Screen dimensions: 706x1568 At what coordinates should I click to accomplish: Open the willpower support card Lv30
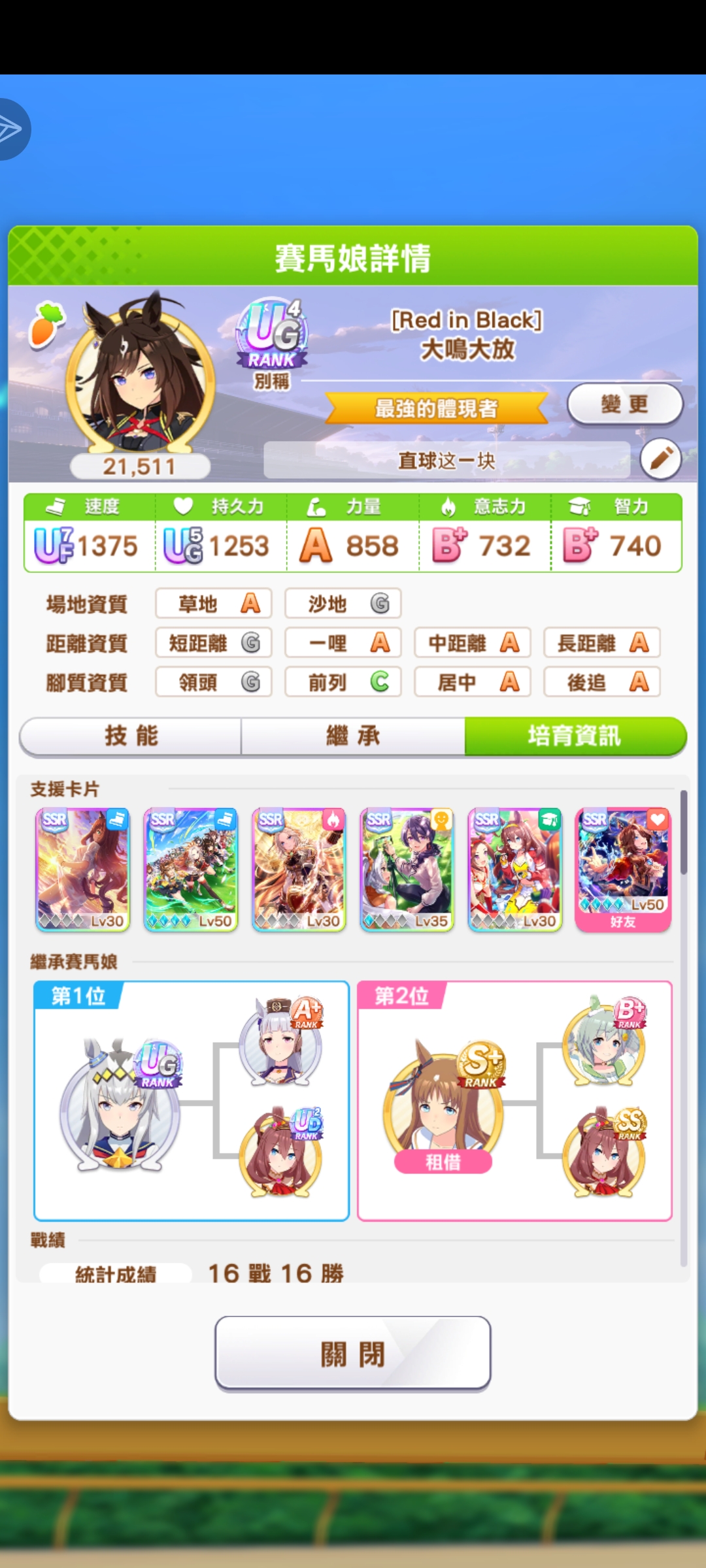pos(299,869)
